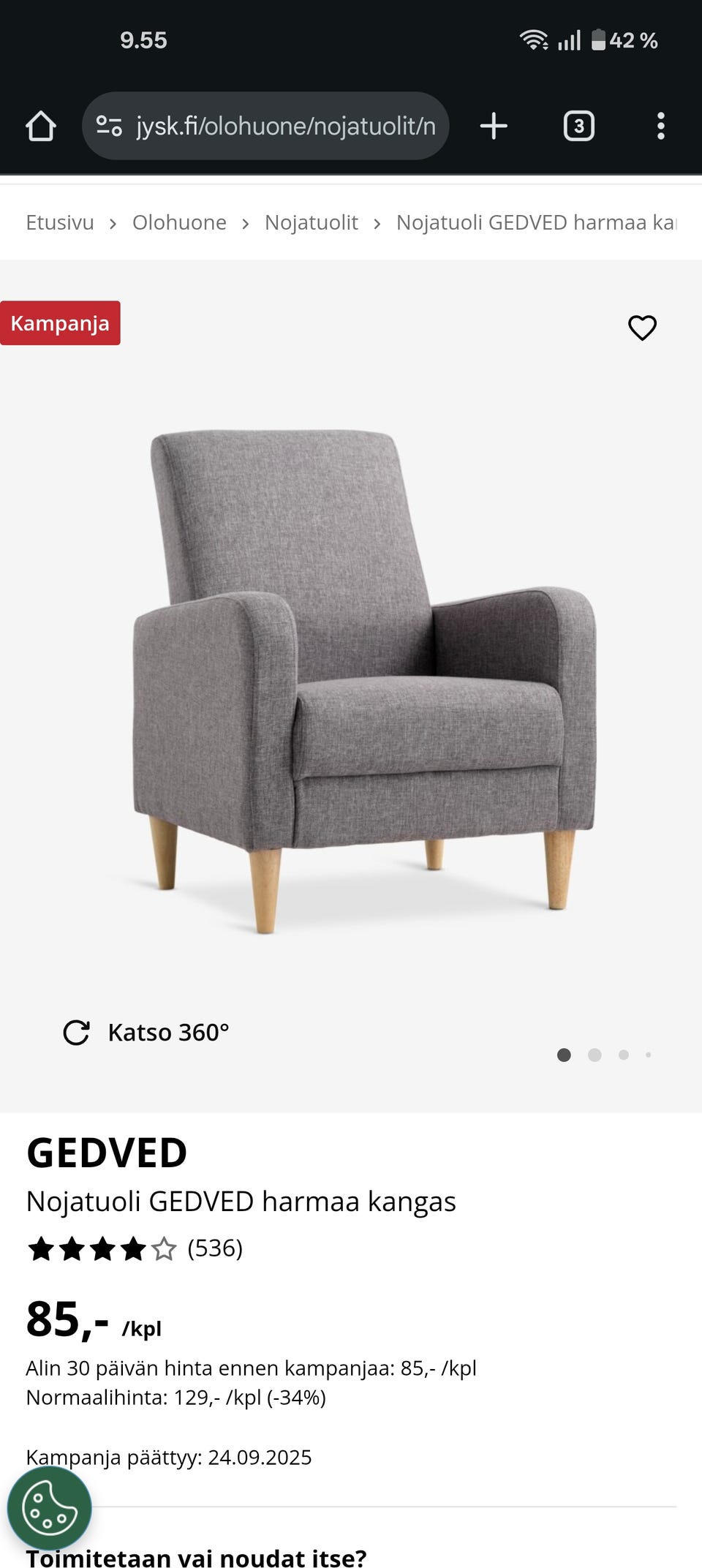Navigate to the Nojatuolit category
The width and height of the screenshot is (702, 1568).
(312, 222)
